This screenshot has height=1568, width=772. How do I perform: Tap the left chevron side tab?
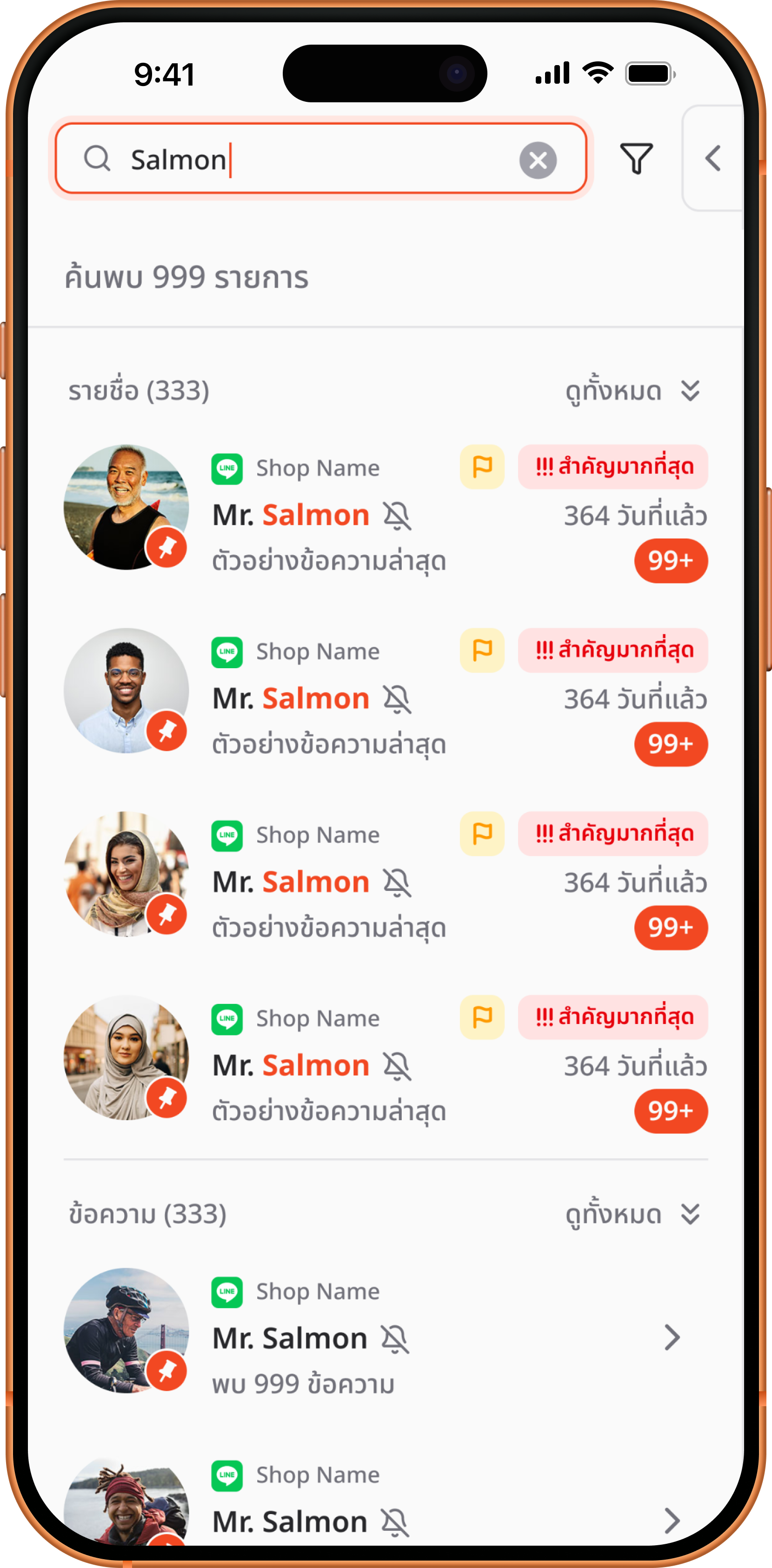(x=713, y=159)
